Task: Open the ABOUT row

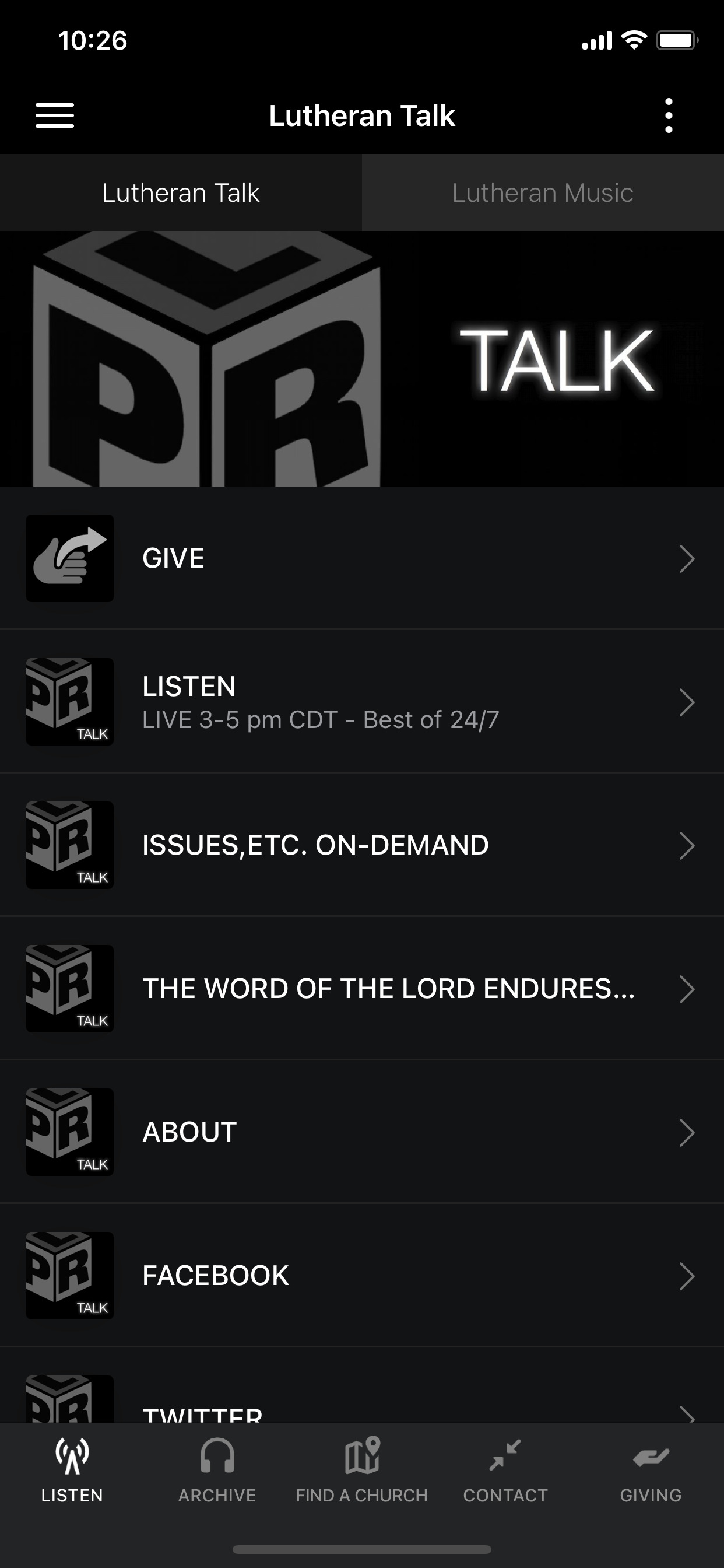Action: click(362, 1132)
